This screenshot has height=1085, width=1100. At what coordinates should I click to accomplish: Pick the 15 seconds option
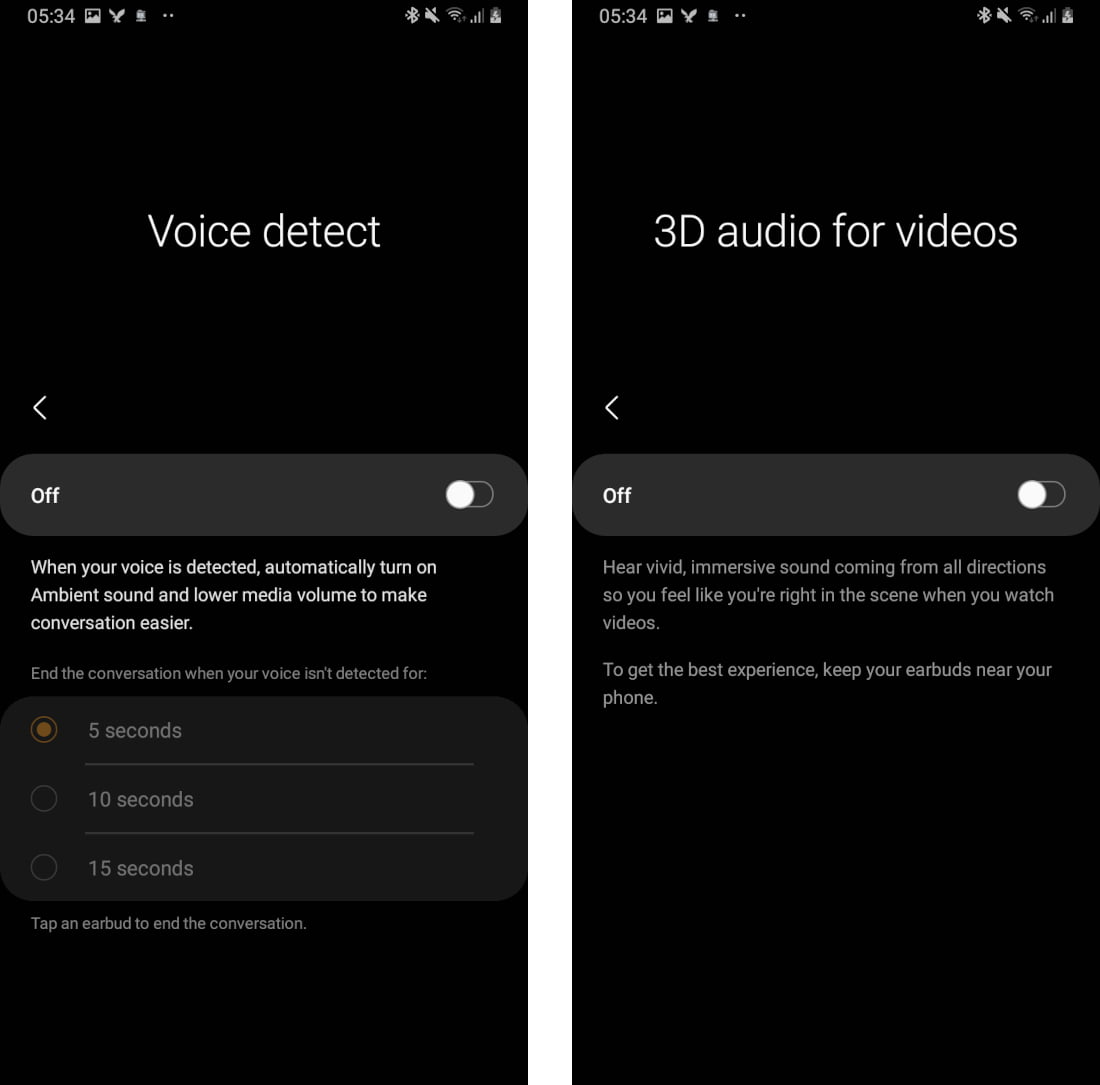[x=44, y=867]
